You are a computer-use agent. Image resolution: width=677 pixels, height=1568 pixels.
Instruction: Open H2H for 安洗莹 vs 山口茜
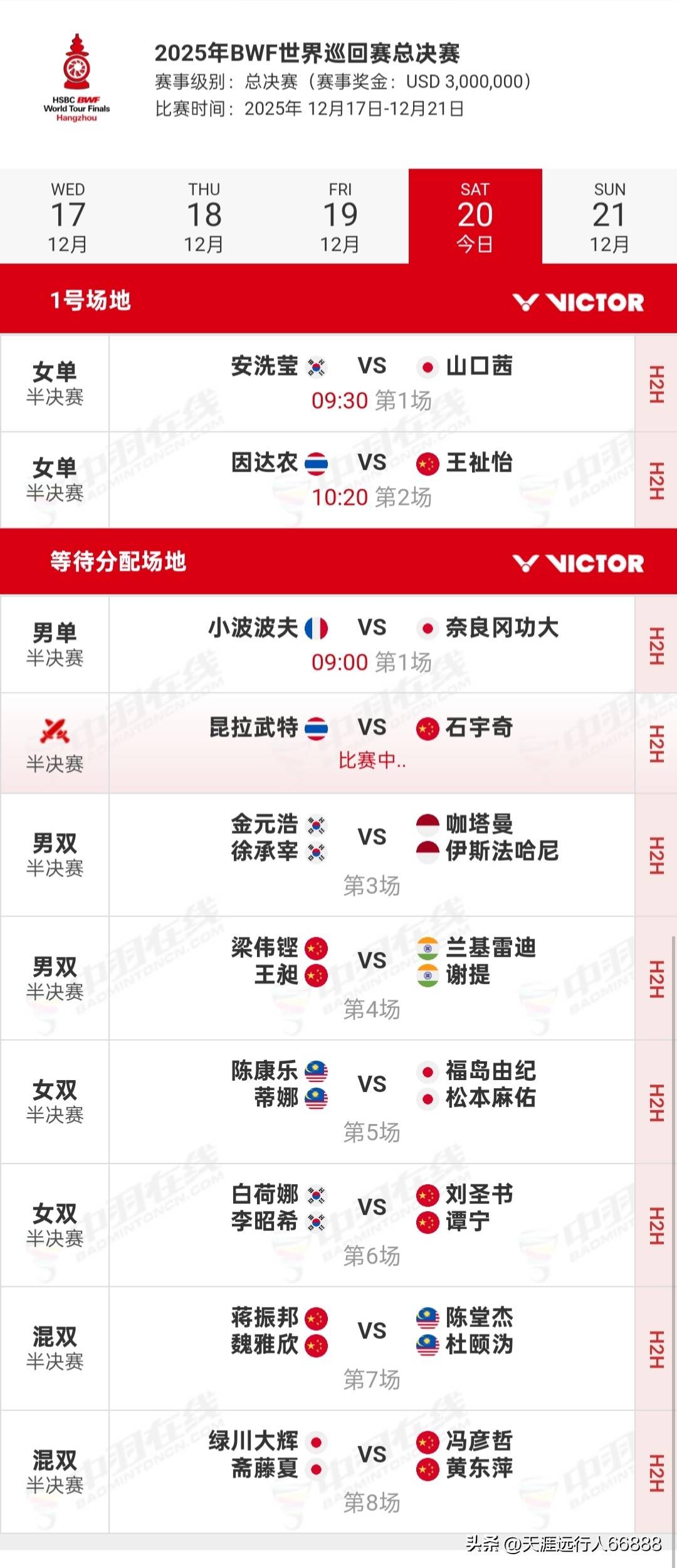tap(655, 384)
